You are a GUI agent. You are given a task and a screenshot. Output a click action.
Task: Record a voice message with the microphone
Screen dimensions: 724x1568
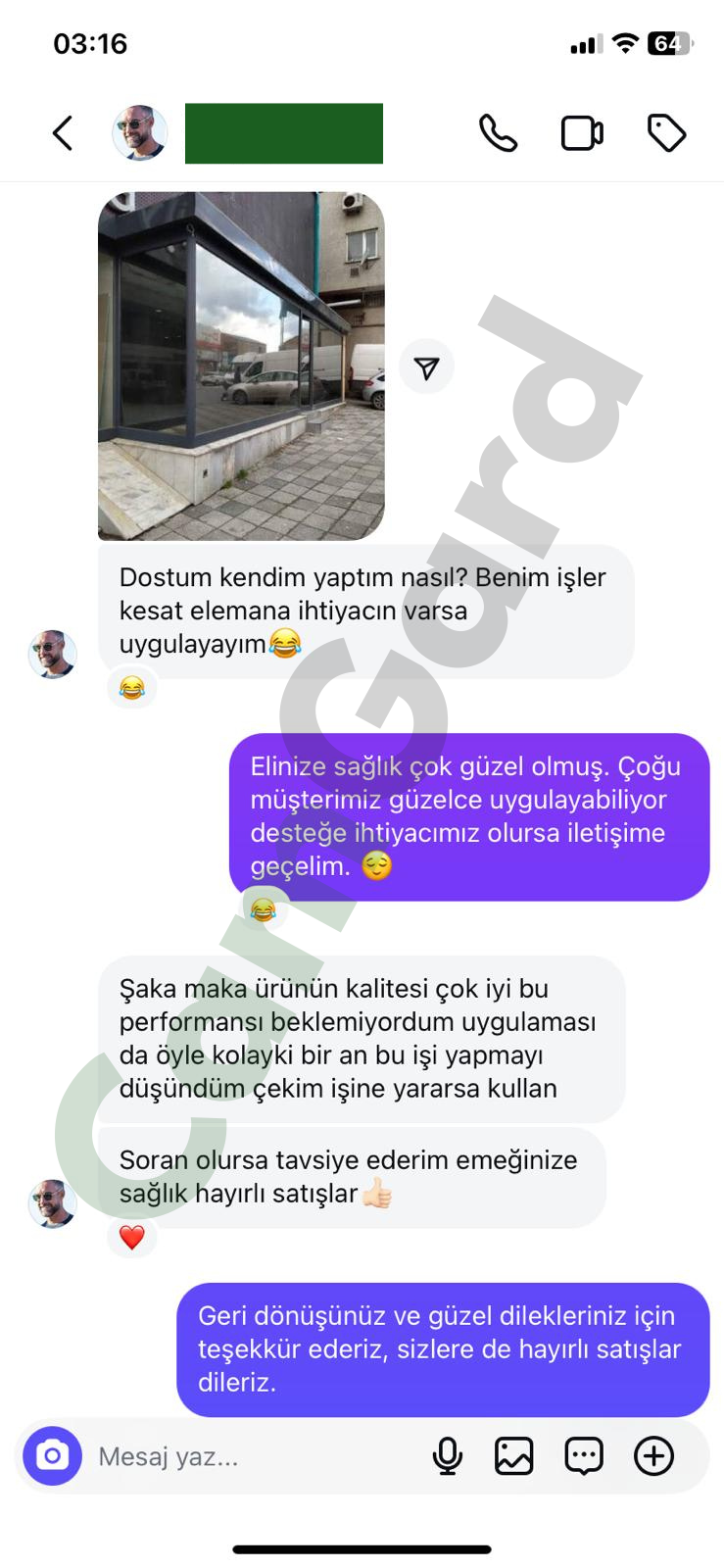[448, 1456]
